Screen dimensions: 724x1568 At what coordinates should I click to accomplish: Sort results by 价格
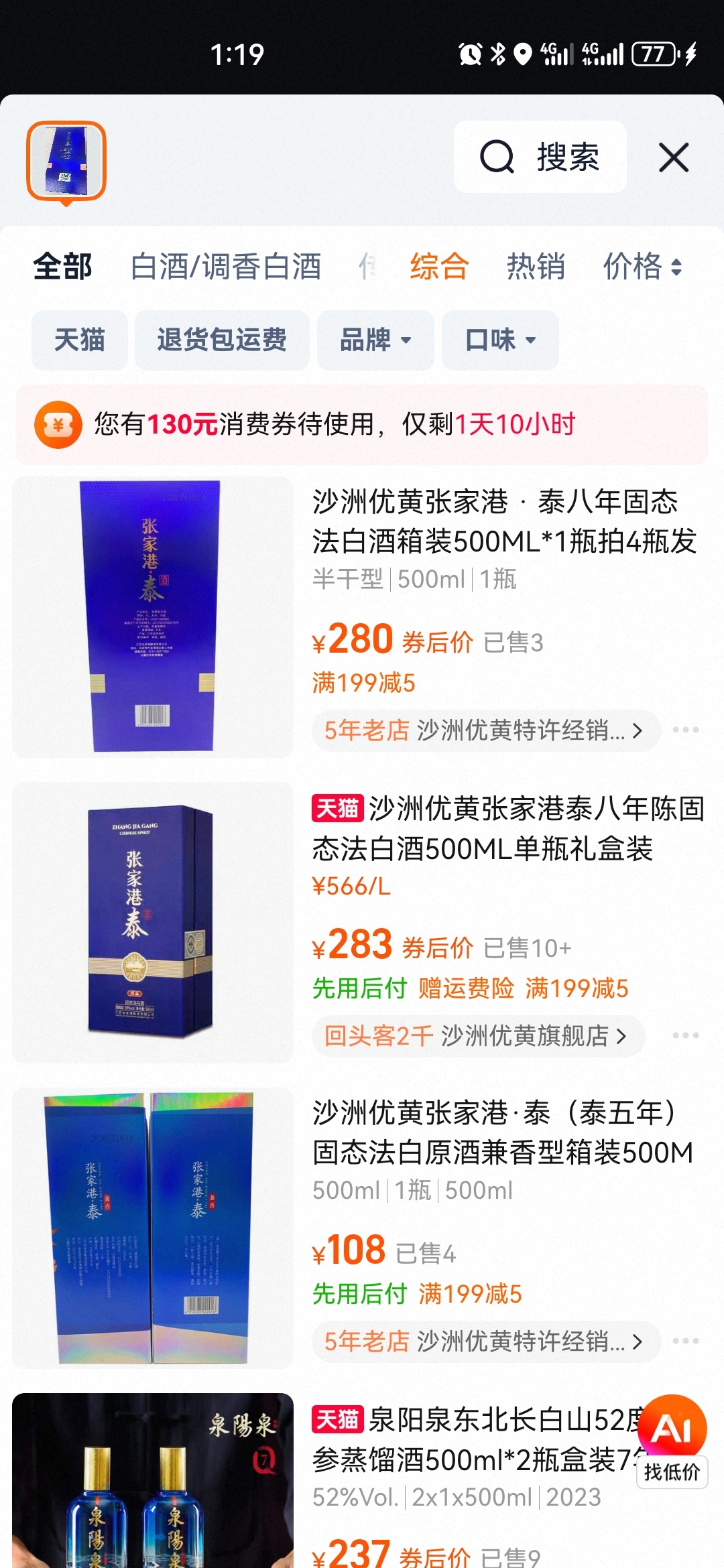tap(642, 267)
